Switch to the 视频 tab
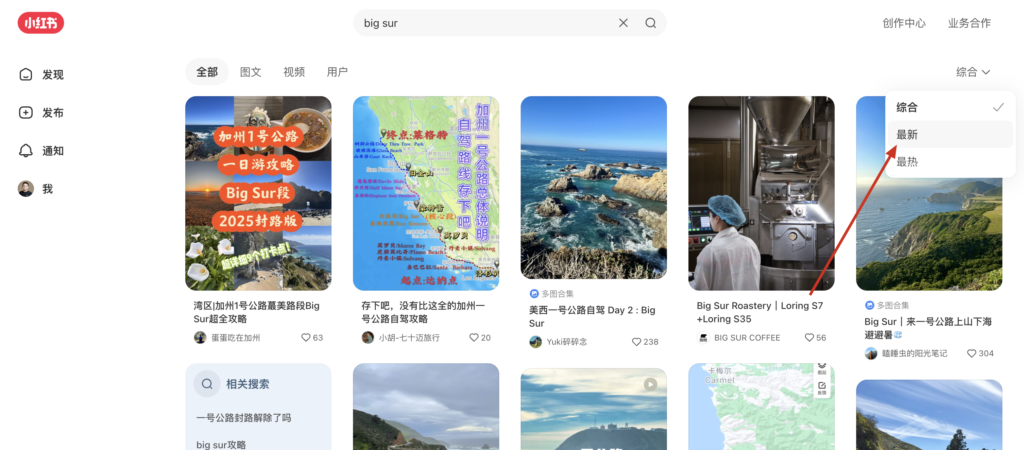The height and width of the screenshot is (450, 1024). click(294, 72)
